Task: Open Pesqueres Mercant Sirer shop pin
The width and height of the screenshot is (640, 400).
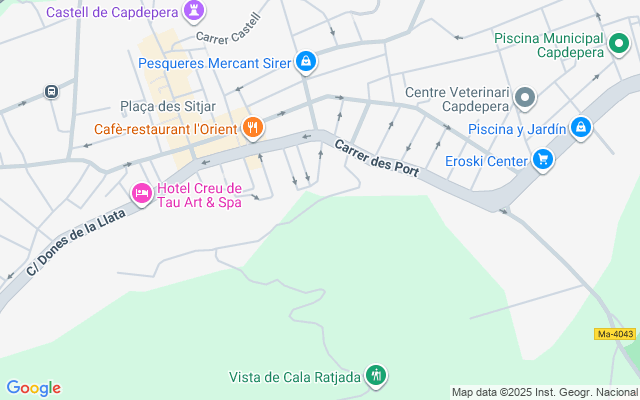Action: point(307,63)
